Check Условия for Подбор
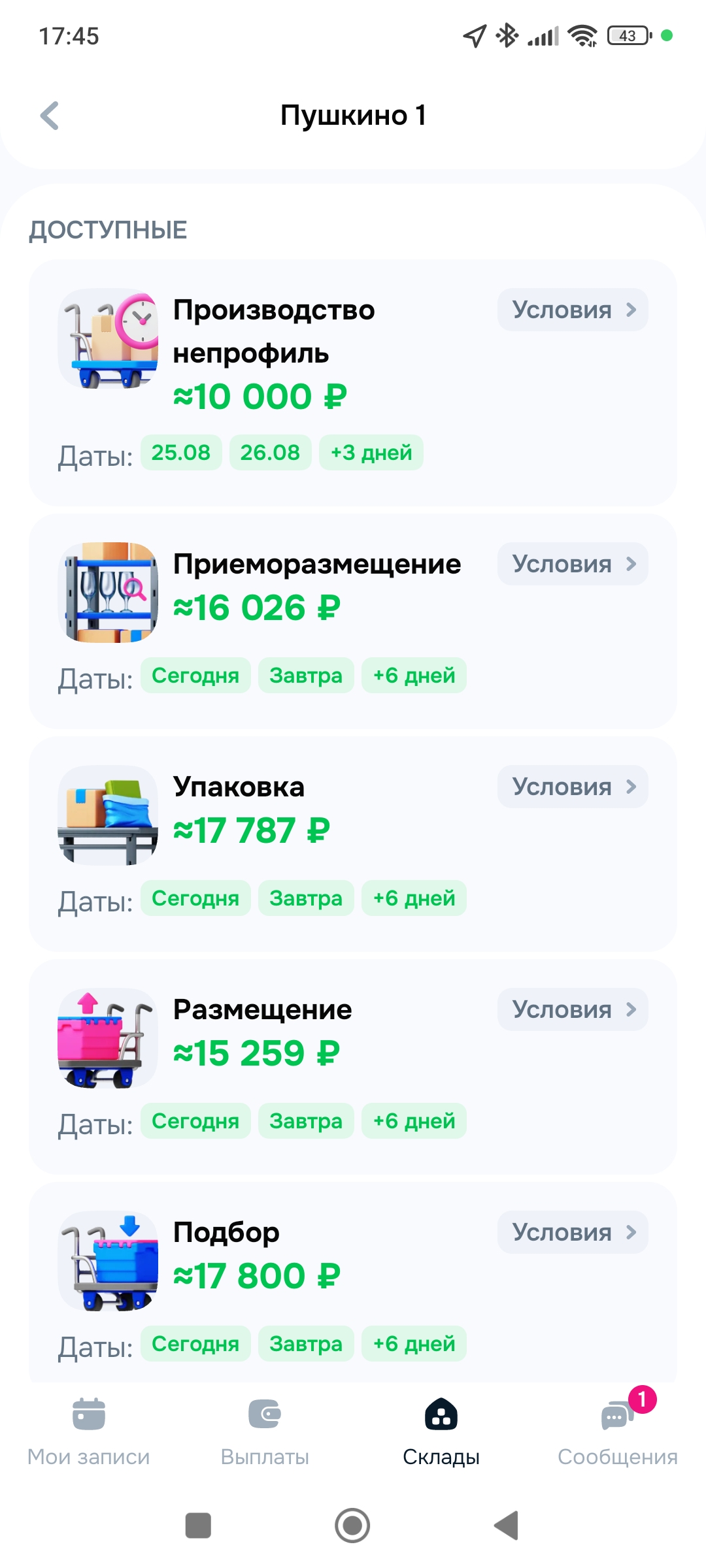706x1568 pixels. pos(573,1232)
